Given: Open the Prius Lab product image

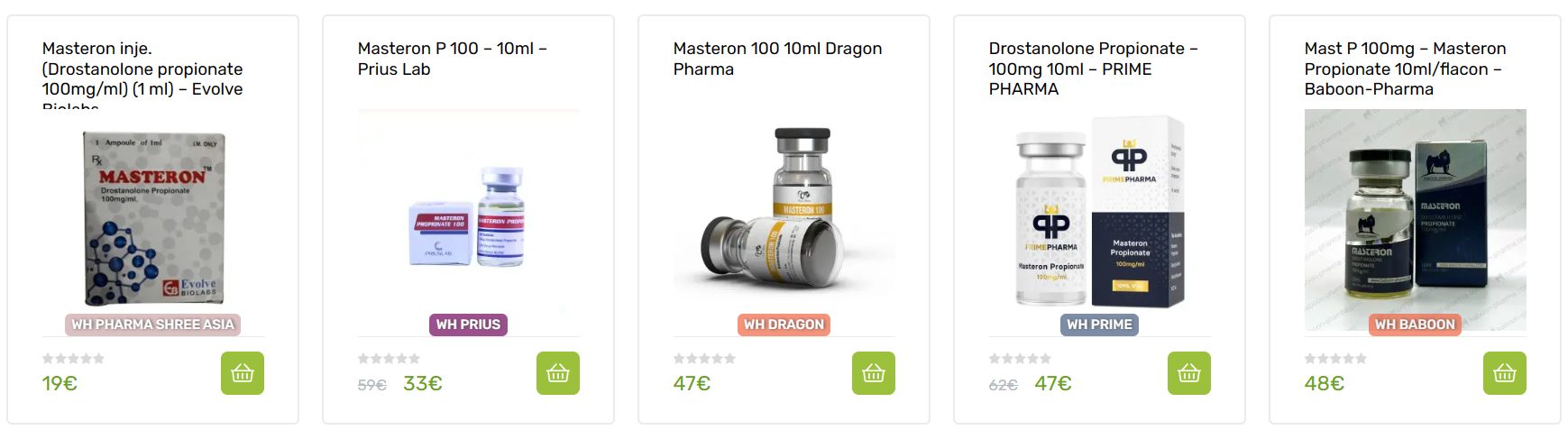Looking at the screenshot, I should click(x=468, y=216).
